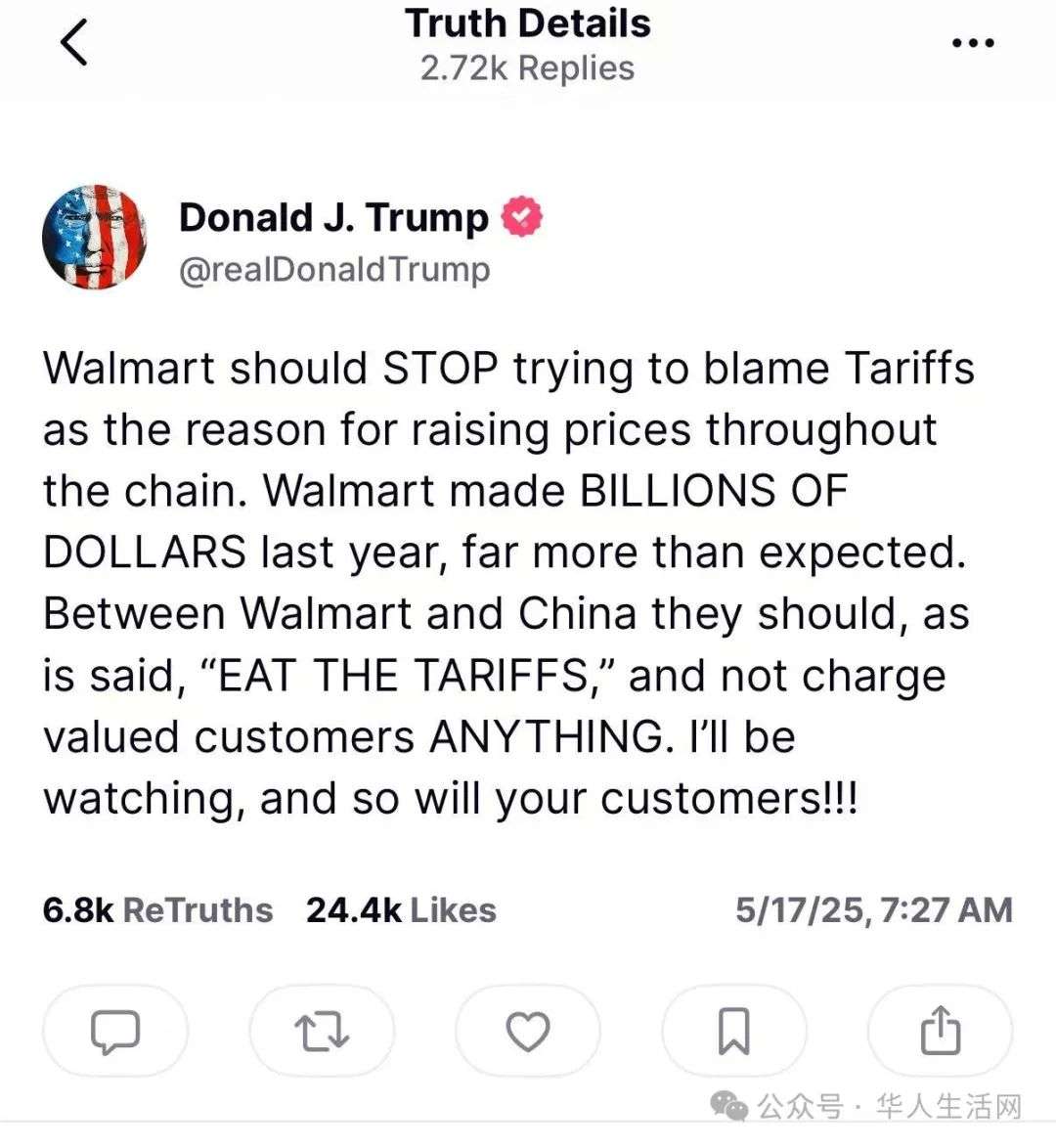Go back from Truth Details
1056x1148 pixels.
(74, 43)
